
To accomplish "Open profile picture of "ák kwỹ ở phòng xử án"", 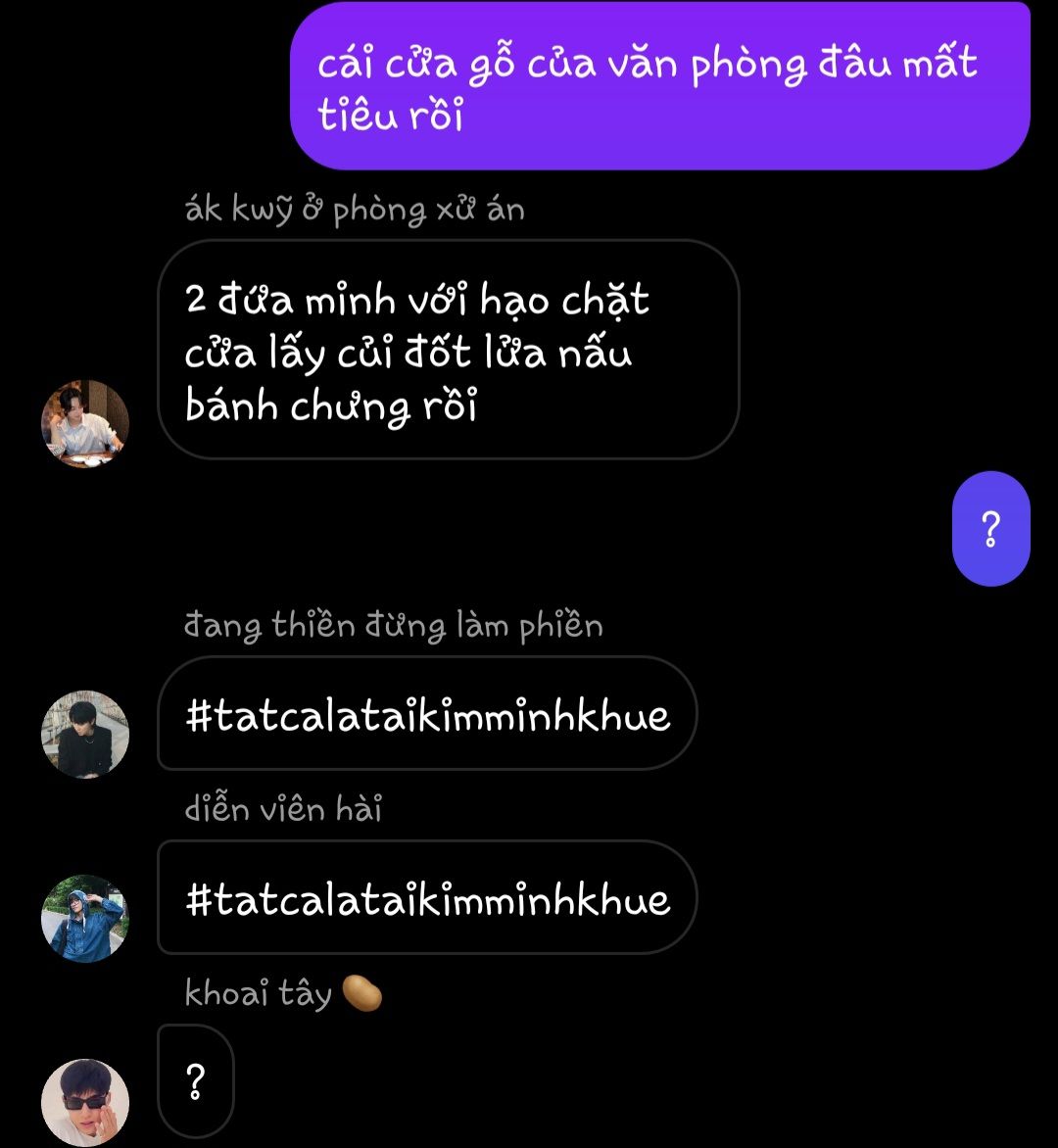I will (x=85, y=423).
